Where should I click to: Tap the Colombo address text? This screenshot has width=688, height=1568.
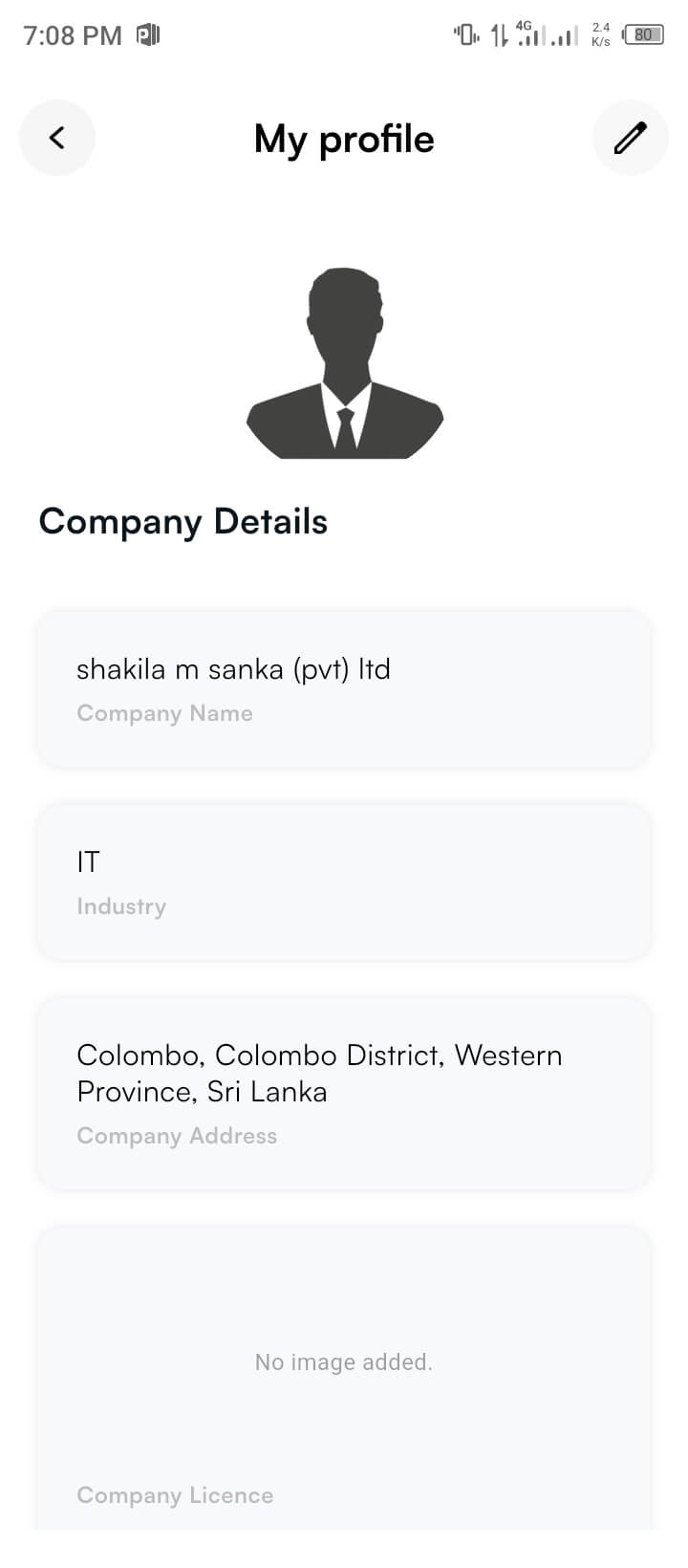319,1073
